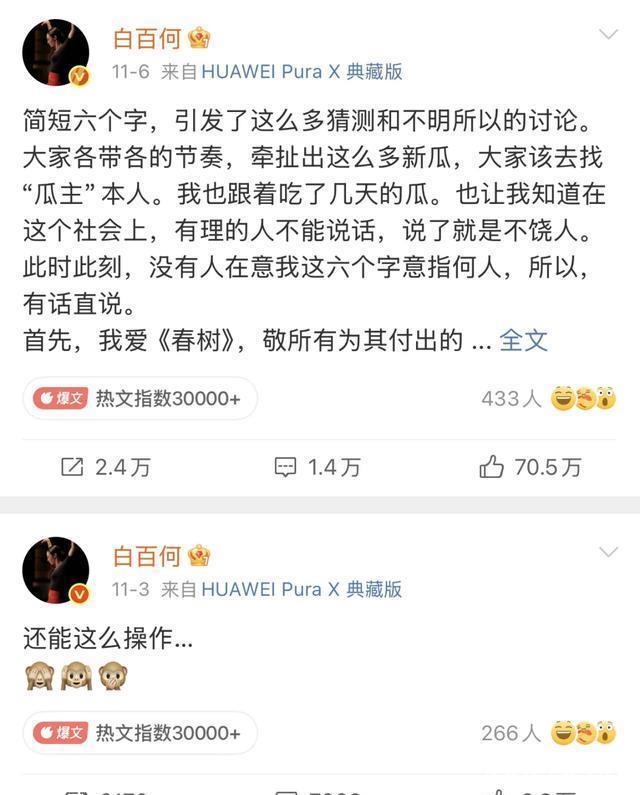Open the 热文指数 chip under 还能这么操作 post

pyautogui.click(x=139, y=733)
